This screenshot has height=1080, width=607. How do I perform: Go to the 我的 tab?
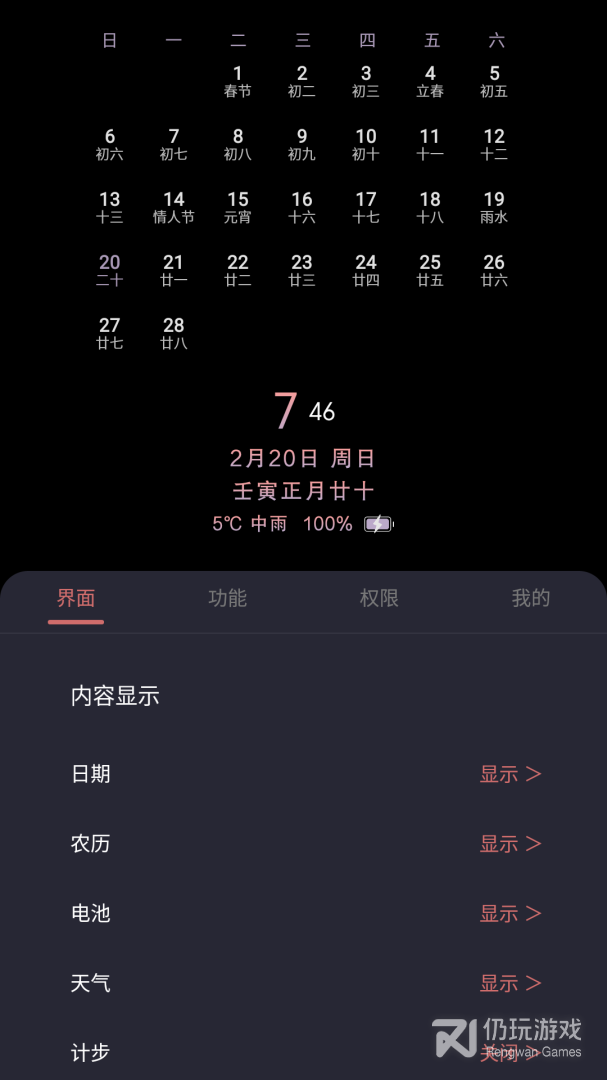[530, 598]
